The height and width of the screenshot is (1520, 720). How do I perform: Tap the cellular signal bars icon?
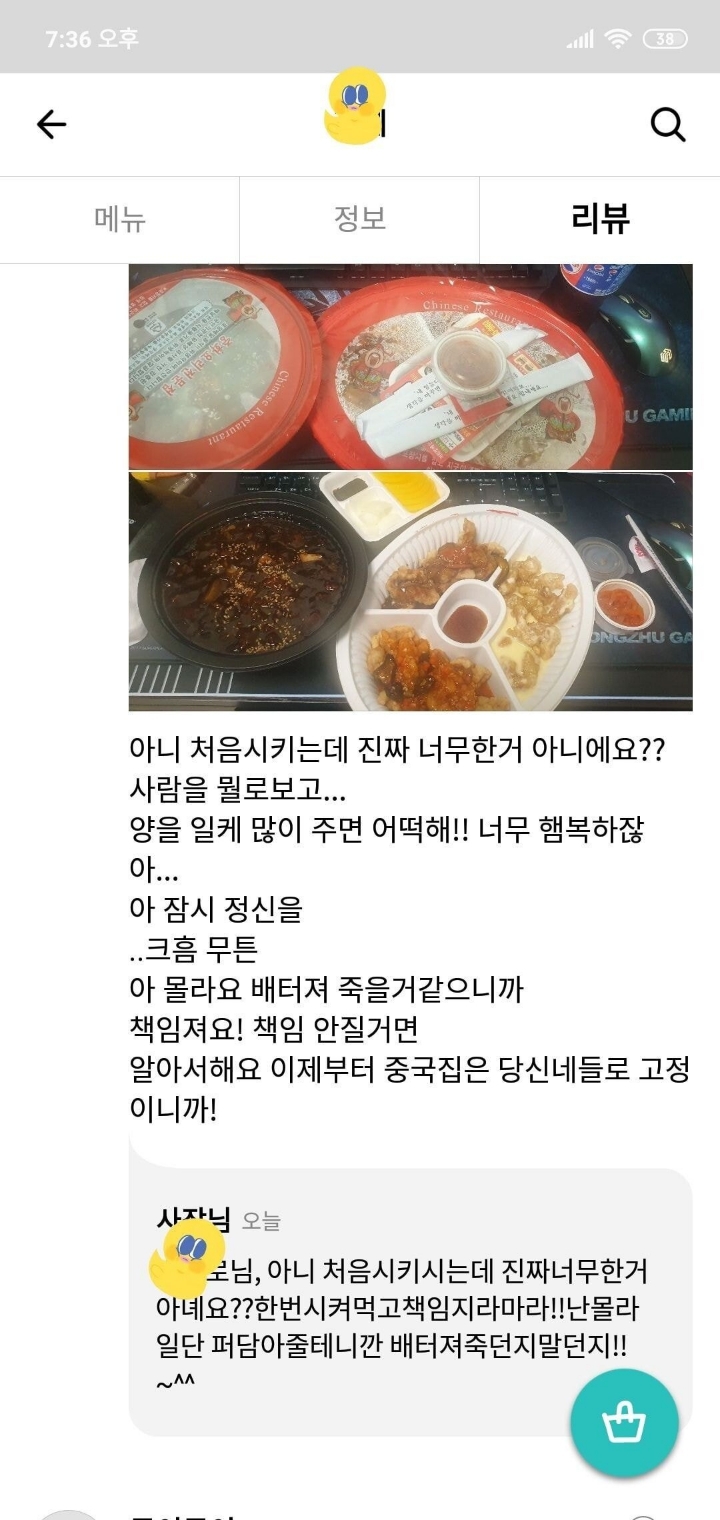click(x=580, y=37)
